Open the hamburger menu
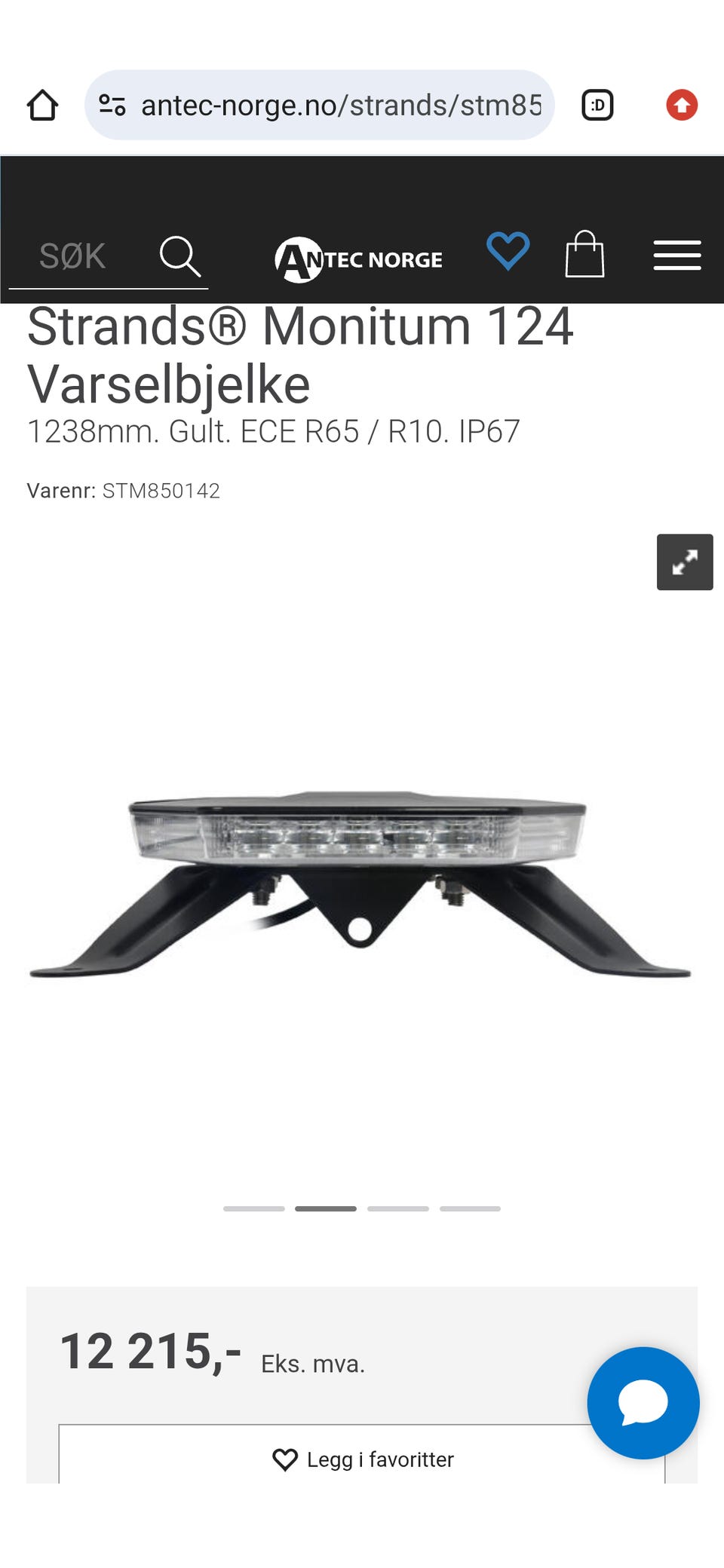The height and width of the screenshot is (1568, 724). point(677,256)
